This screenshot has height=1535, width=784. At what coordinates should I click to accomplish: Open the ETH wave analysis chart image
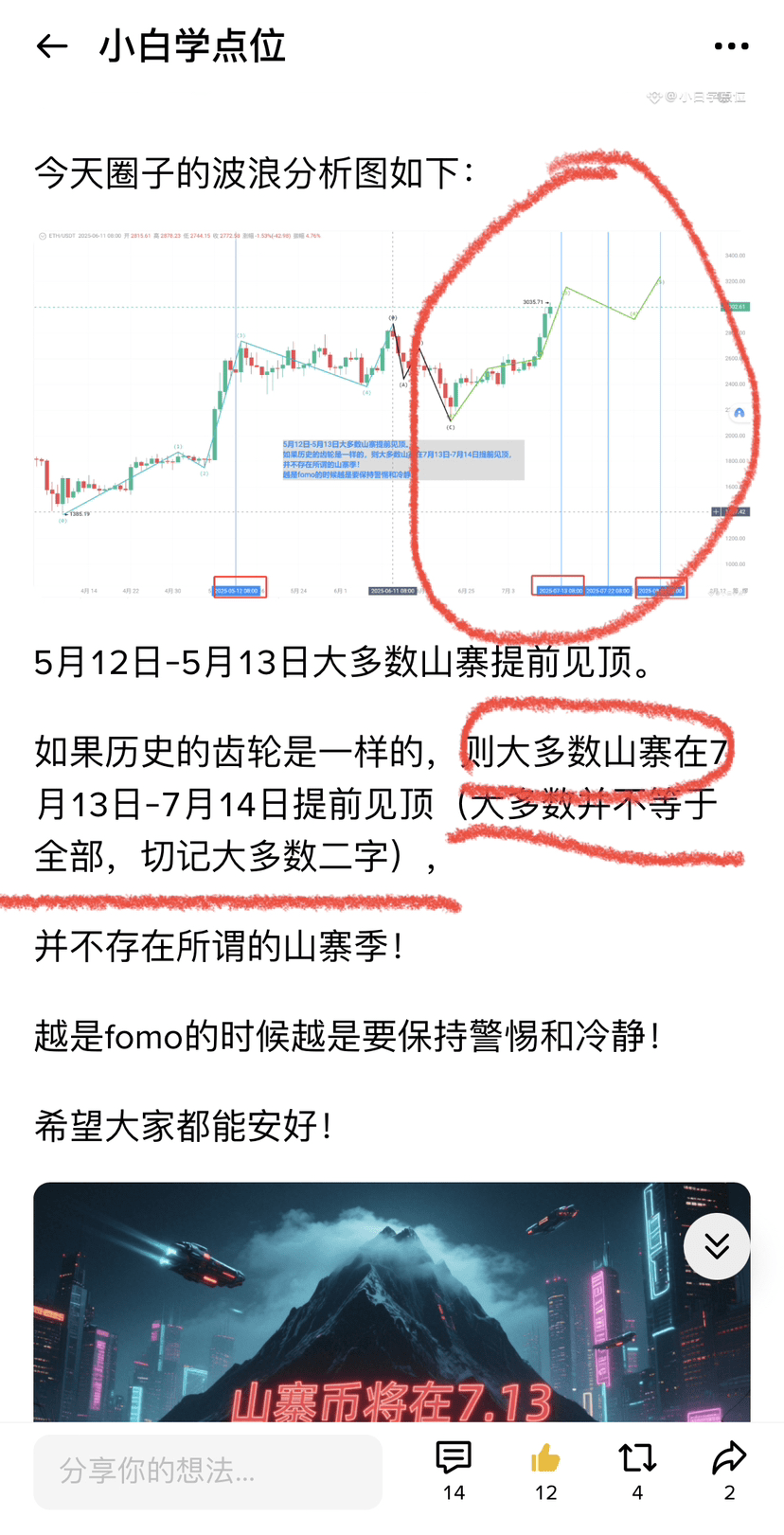pos(390,414)
